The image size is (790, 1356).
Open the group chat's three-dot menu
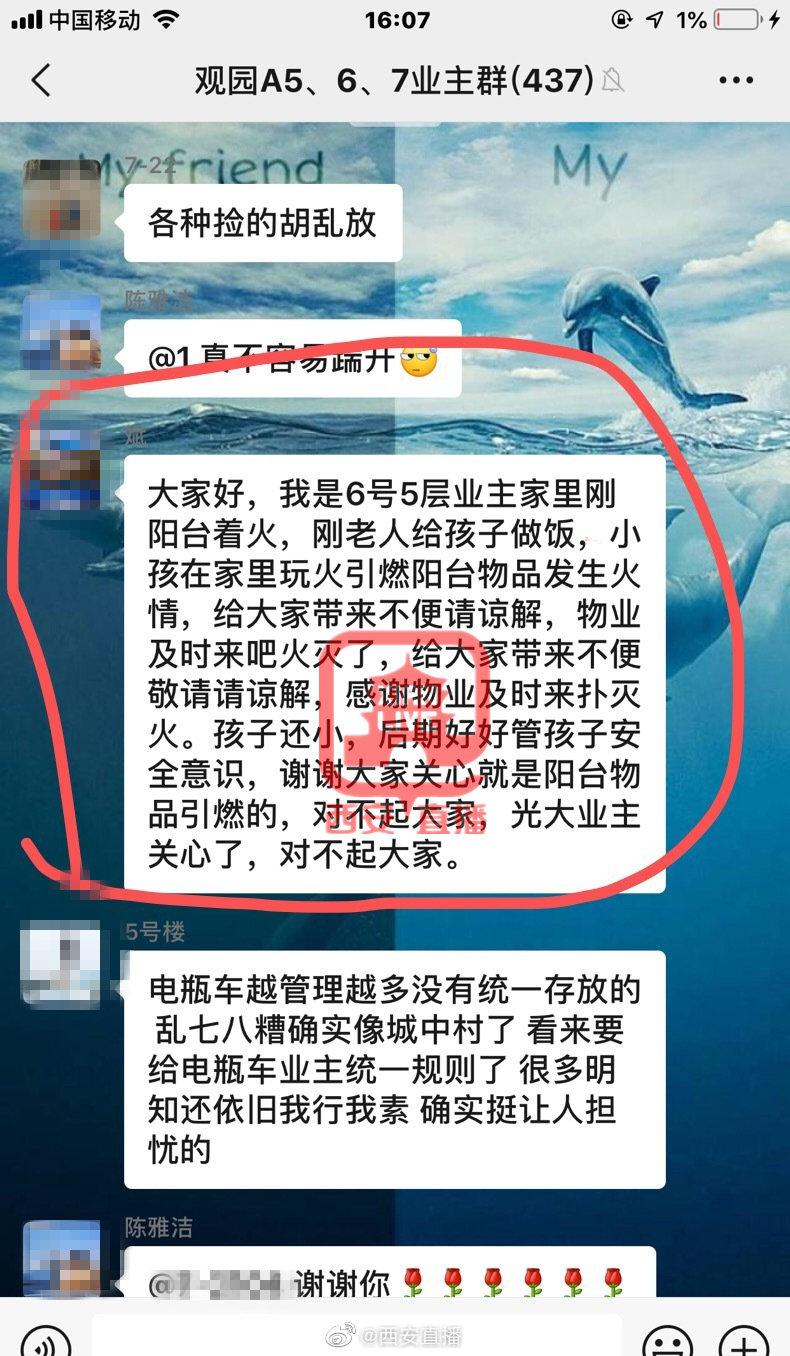(x=736, y=80)
